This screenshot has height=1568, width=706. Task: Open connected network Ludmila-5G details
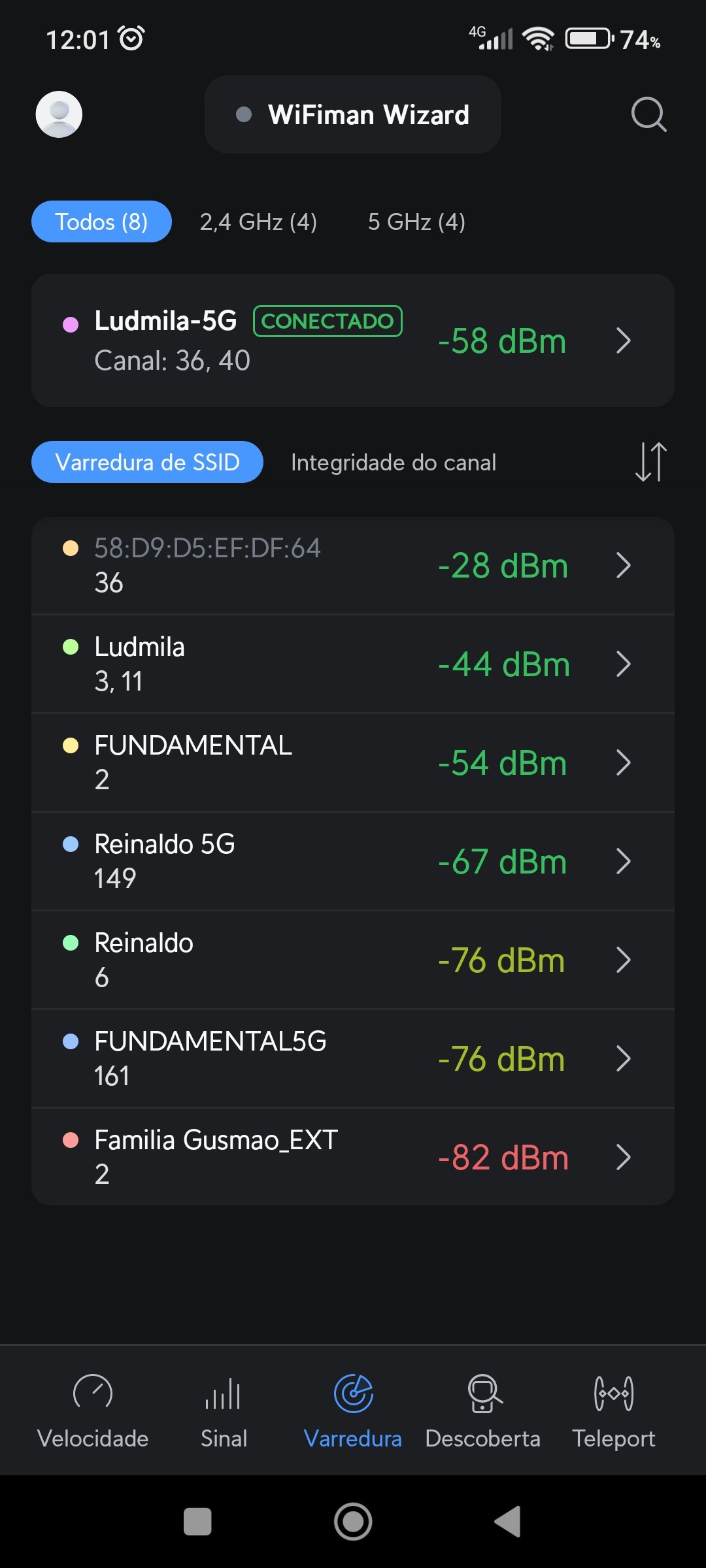pyautogui.click(x=353, y=340)
